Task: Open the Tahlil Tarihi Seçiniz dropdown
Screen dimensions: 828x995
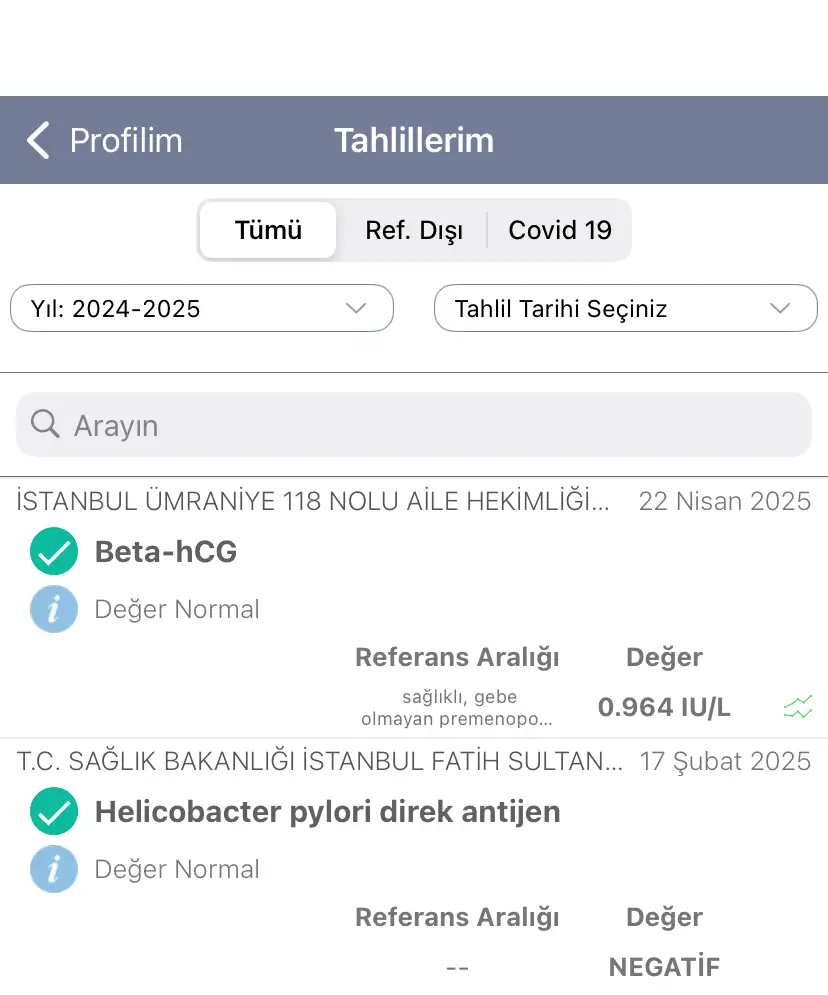Action: [x=625, y=309]
